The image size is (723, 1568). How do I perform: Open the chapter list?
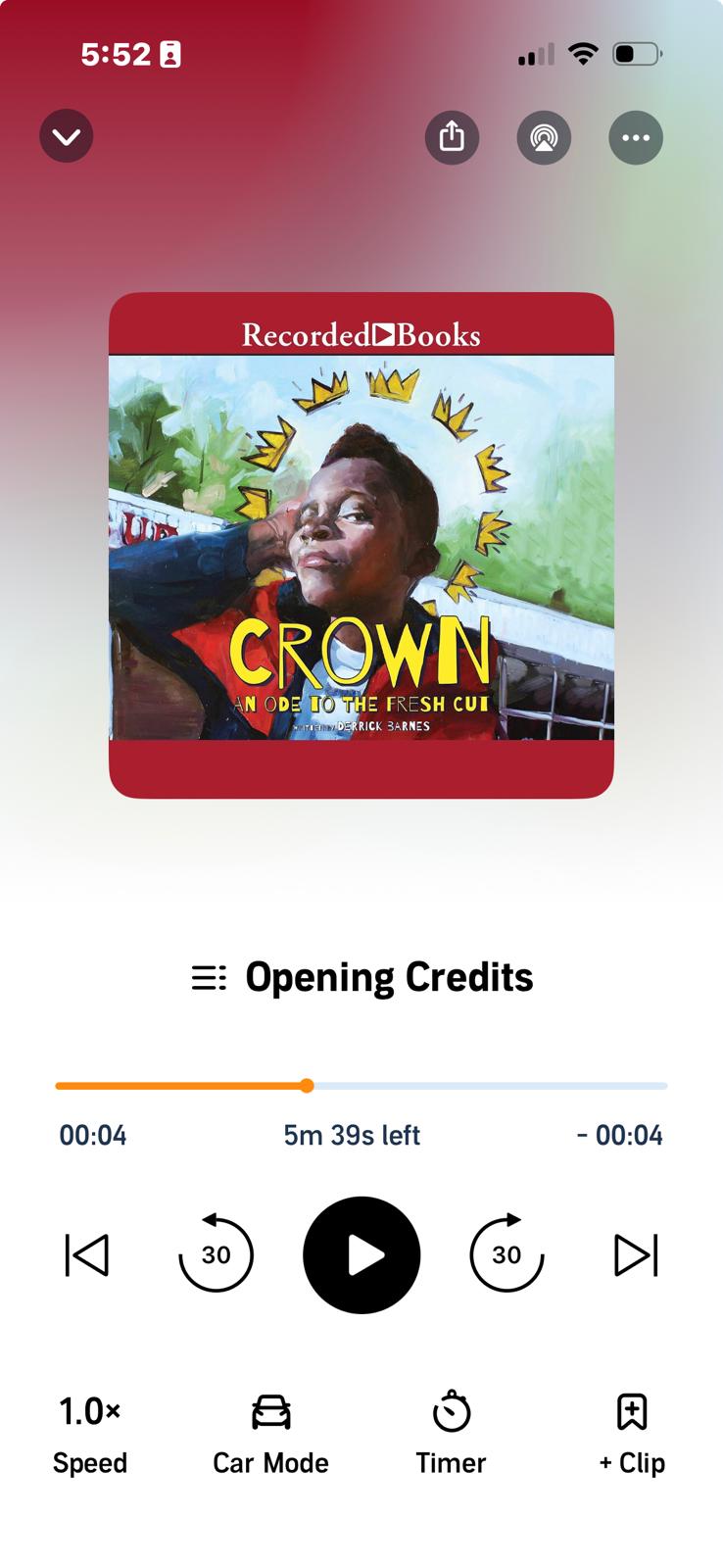point(208,977)
